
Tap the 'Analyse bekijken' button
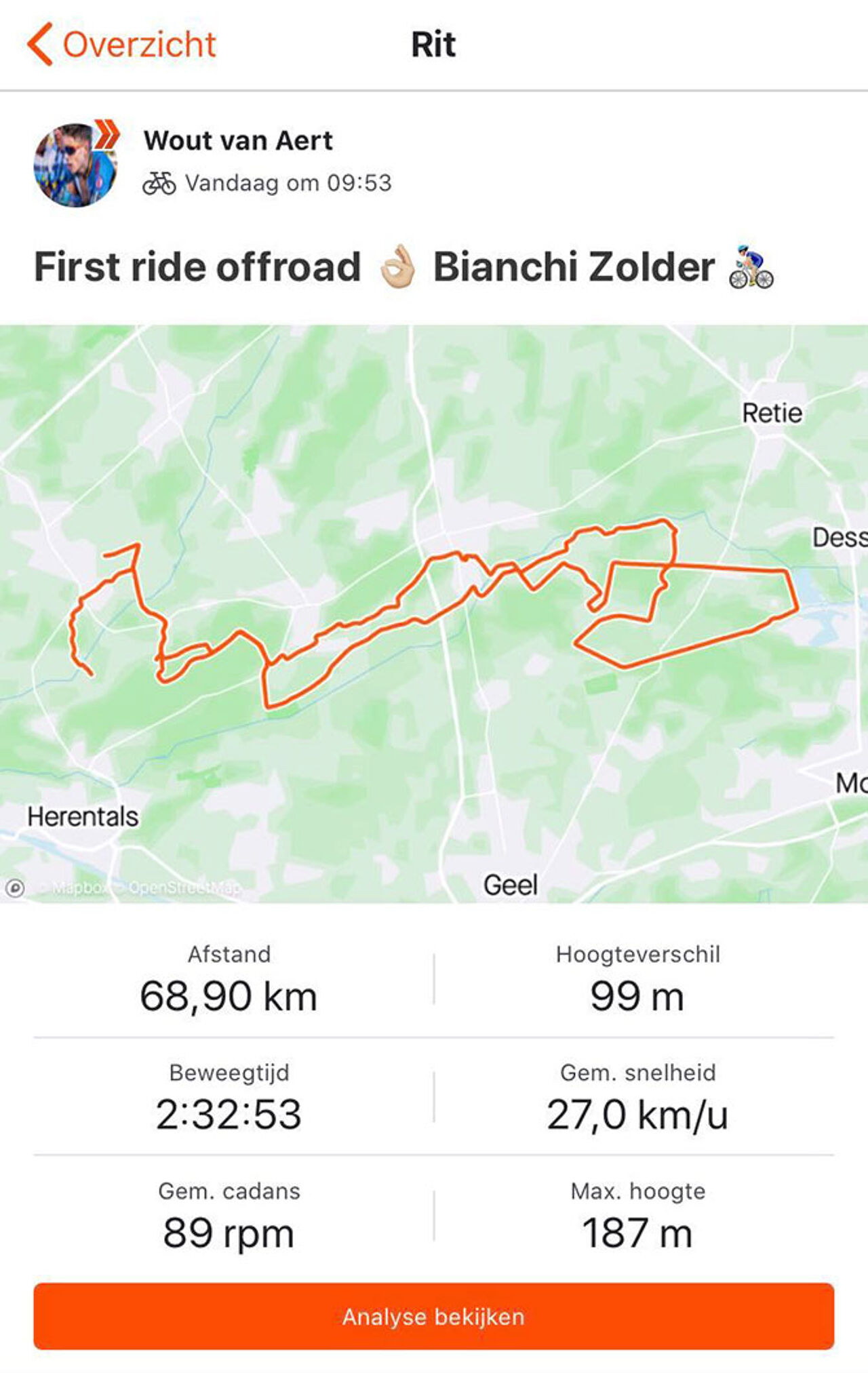click(x=434, y=1316)
